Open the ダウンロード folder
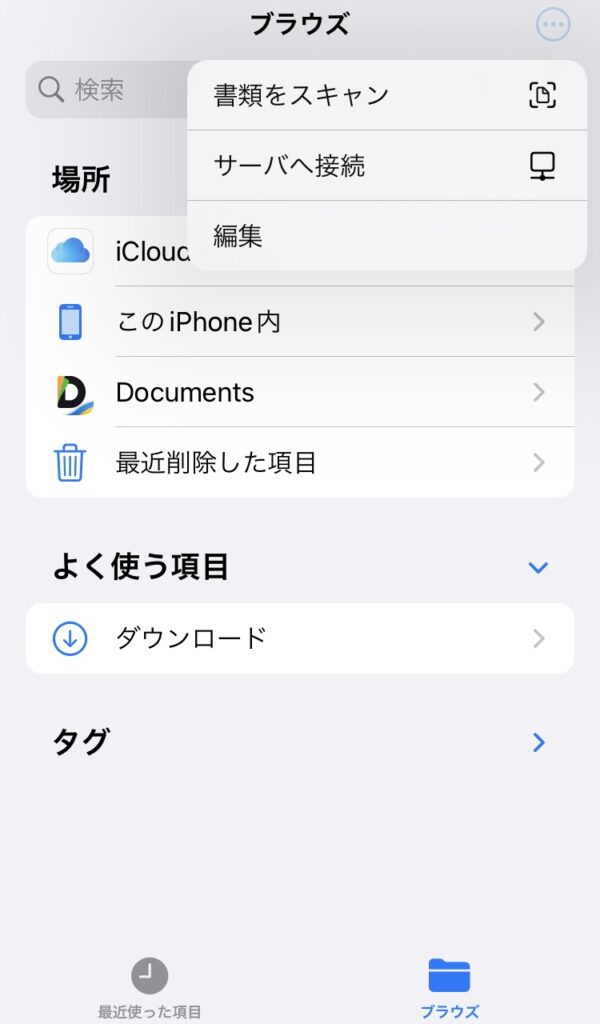The image size is (600, 1024). pyautogui.click(x=300, y=638)
